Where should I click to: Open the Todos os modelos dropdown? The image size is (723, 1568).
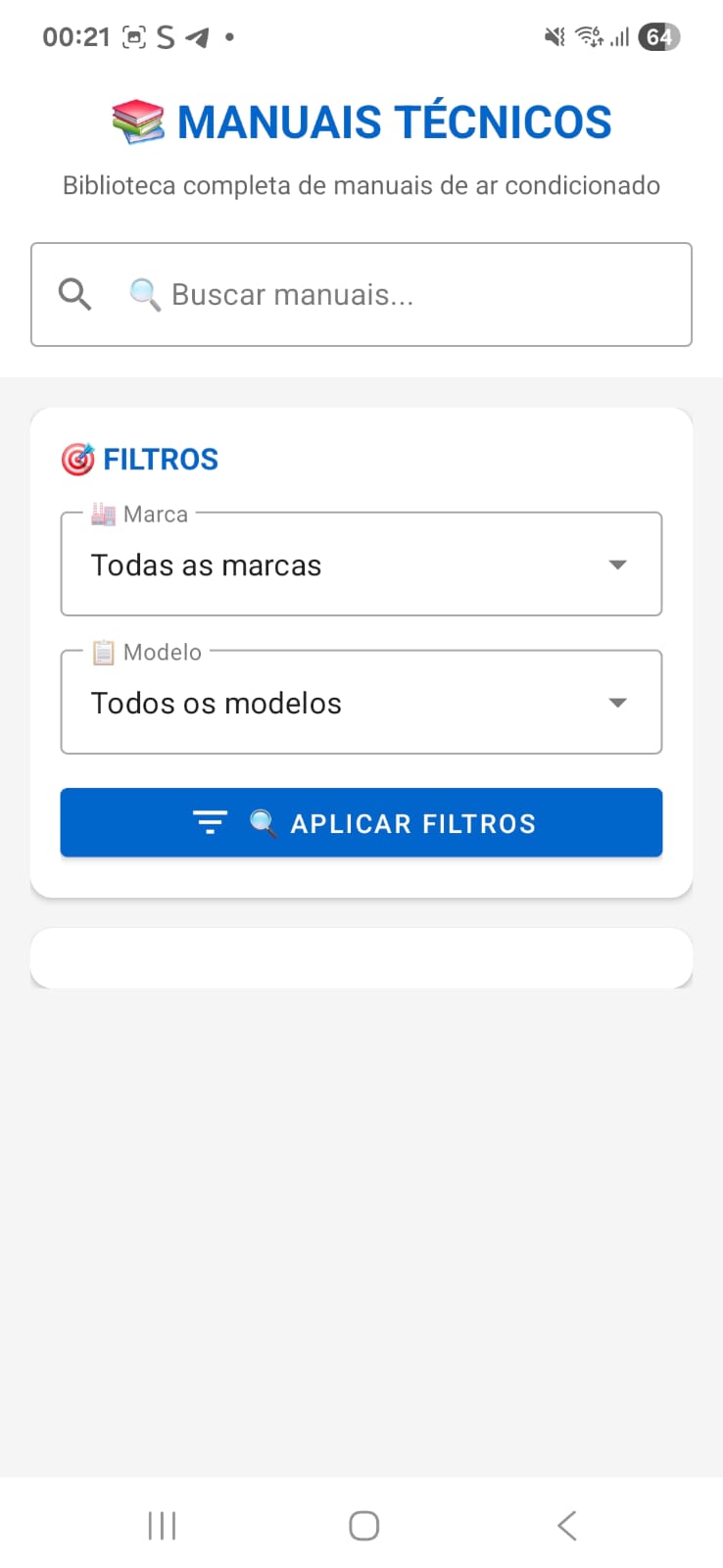tap(361, 702)
